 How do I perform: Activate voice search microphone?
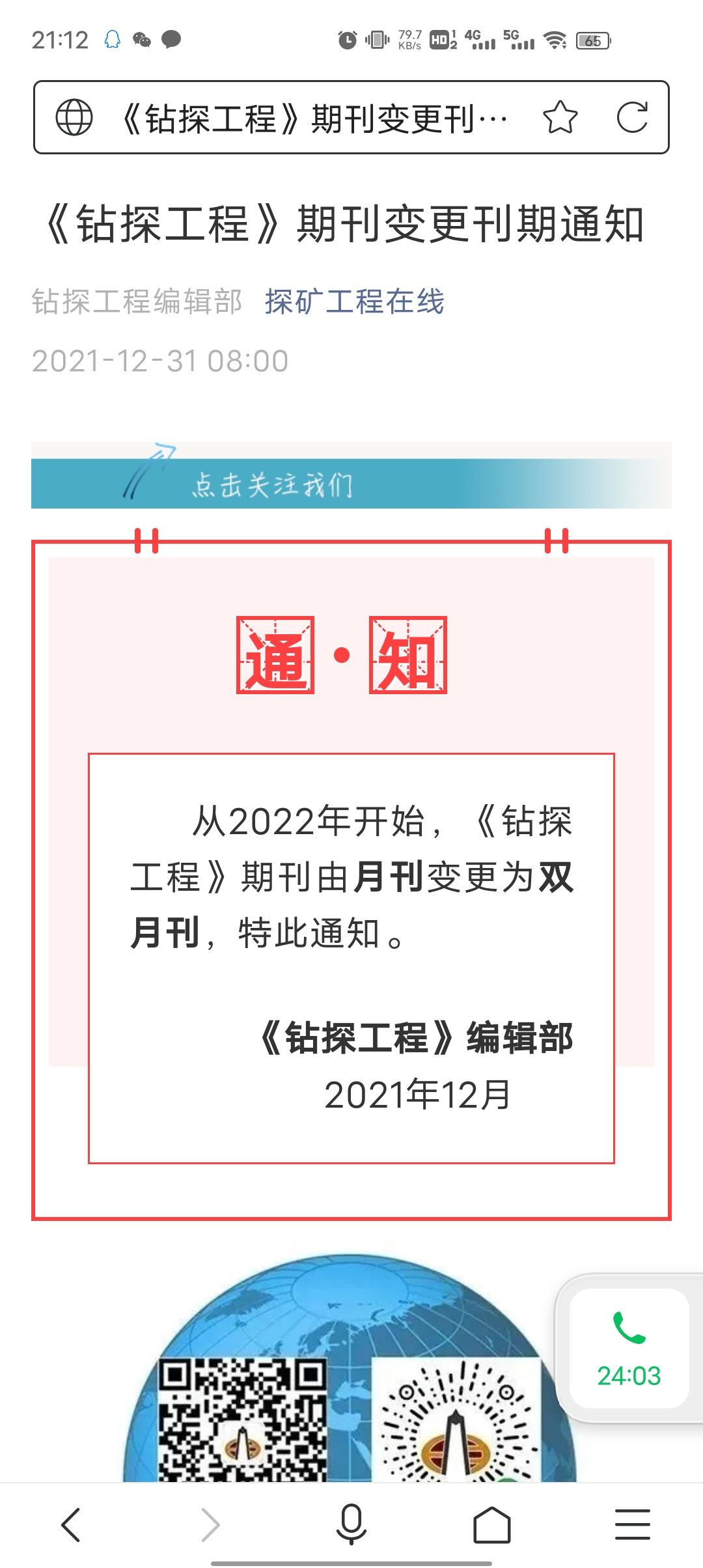click(351, 1524)
